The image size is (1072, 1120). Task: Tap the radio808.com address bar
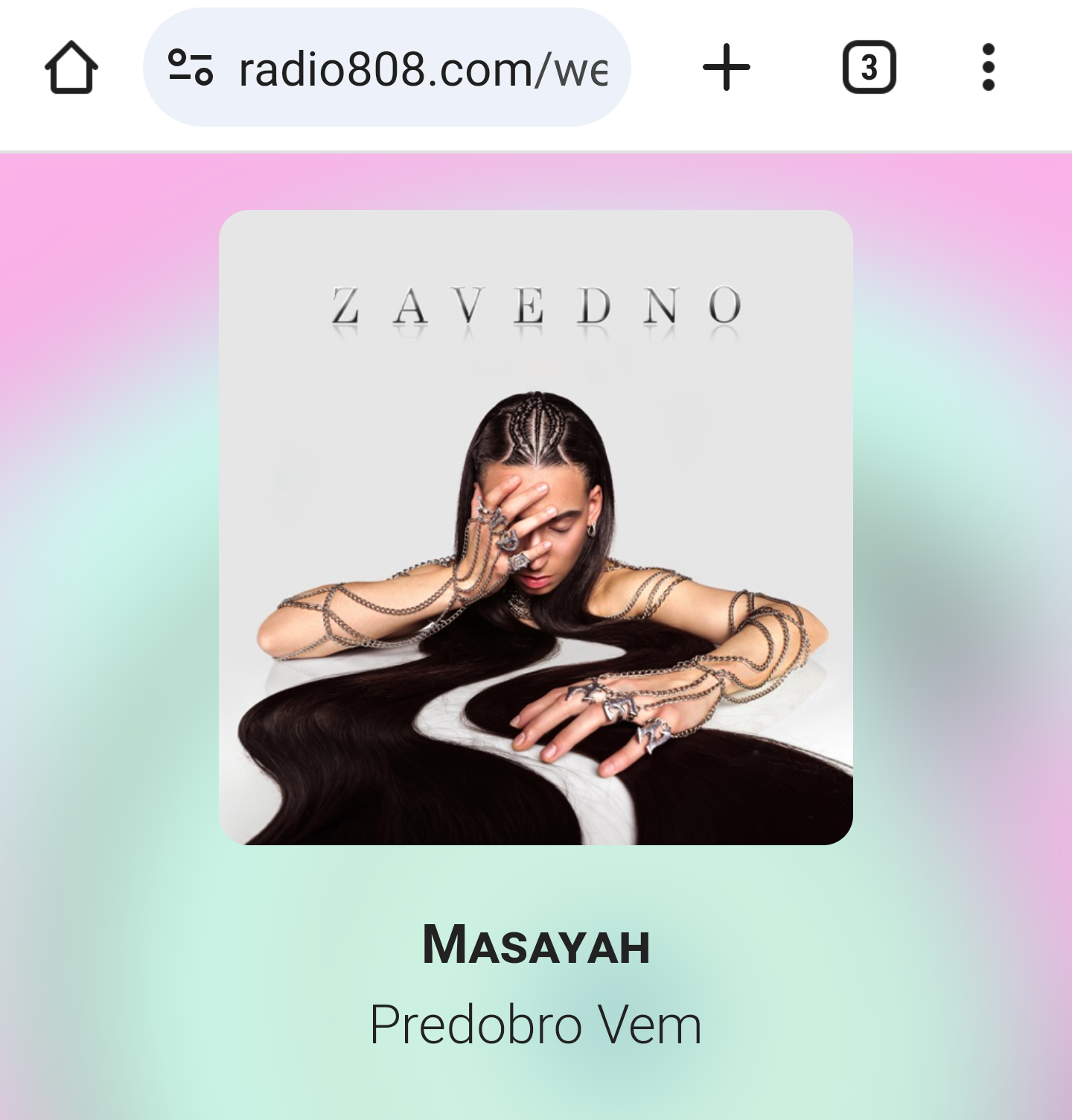[421, 69]
